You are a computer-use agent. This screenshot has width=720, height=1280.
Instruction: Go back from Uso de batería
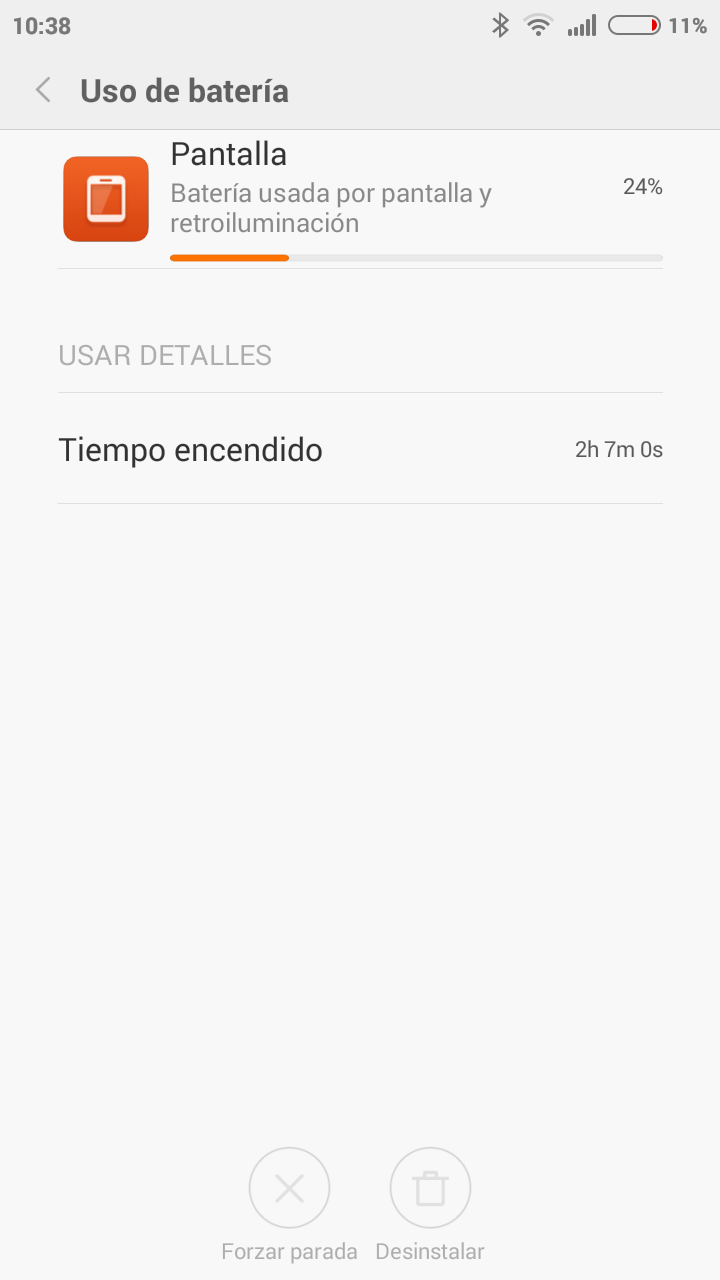pyautogui.click(x=43, y=91)
